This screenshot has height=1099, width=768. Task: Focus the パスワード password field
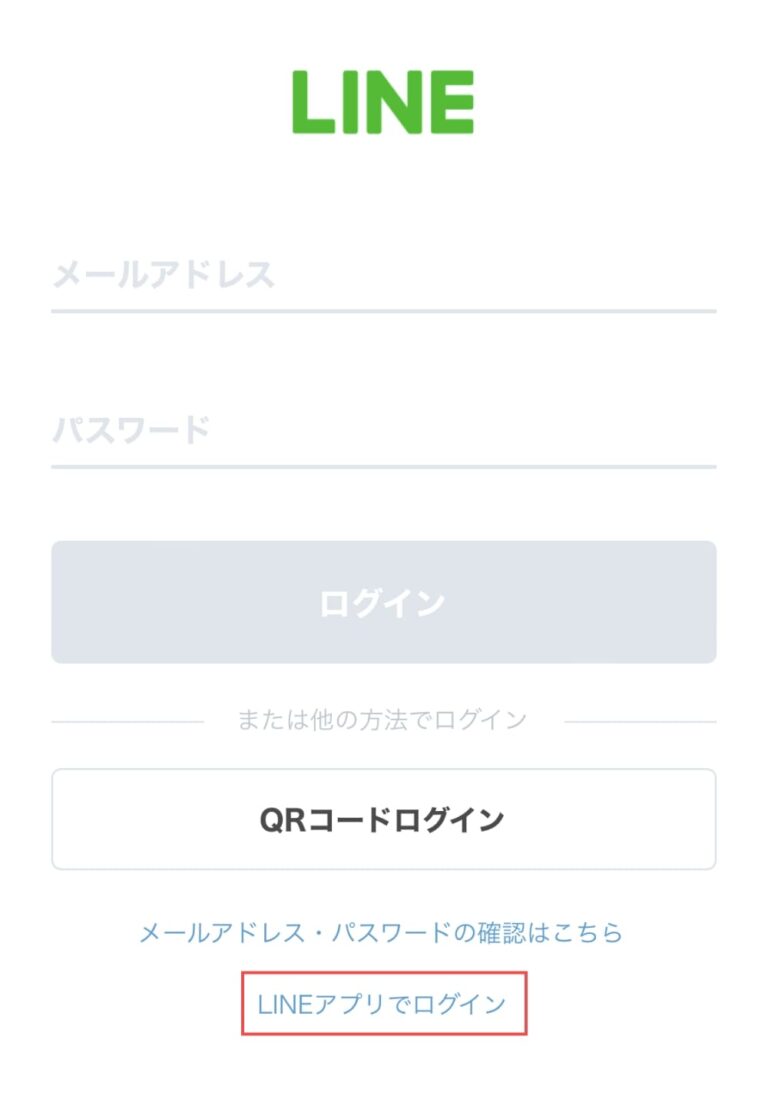click(x=383, y=431)
